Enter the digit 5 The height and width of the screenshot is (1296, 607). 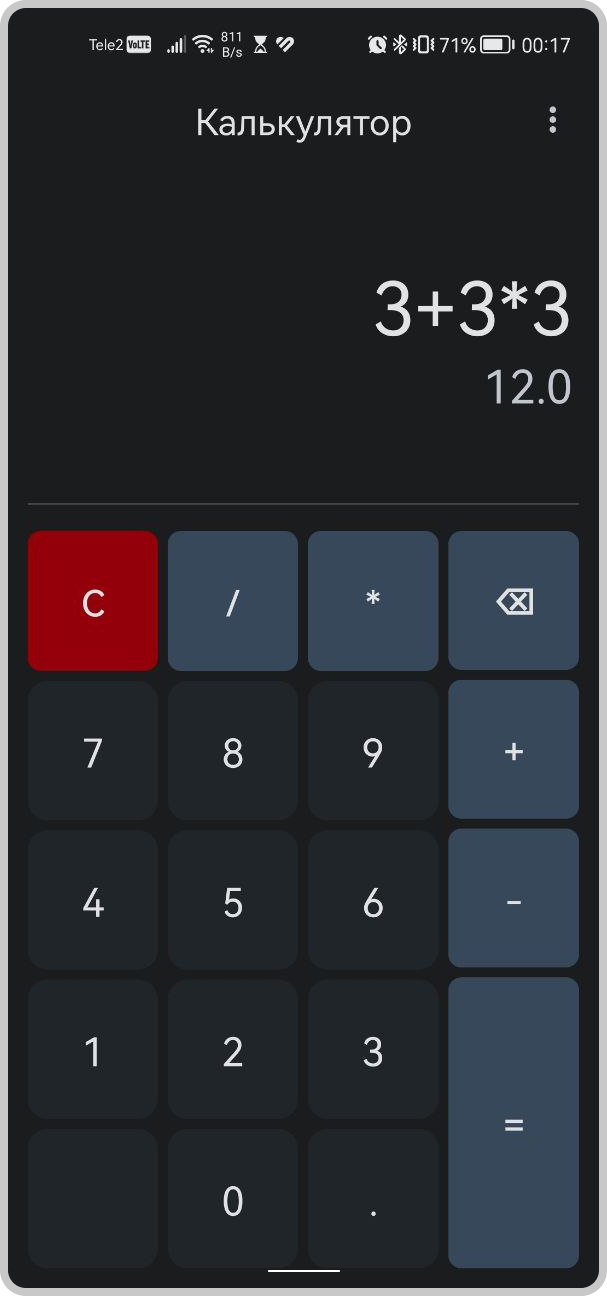click(x=233, y=902)
